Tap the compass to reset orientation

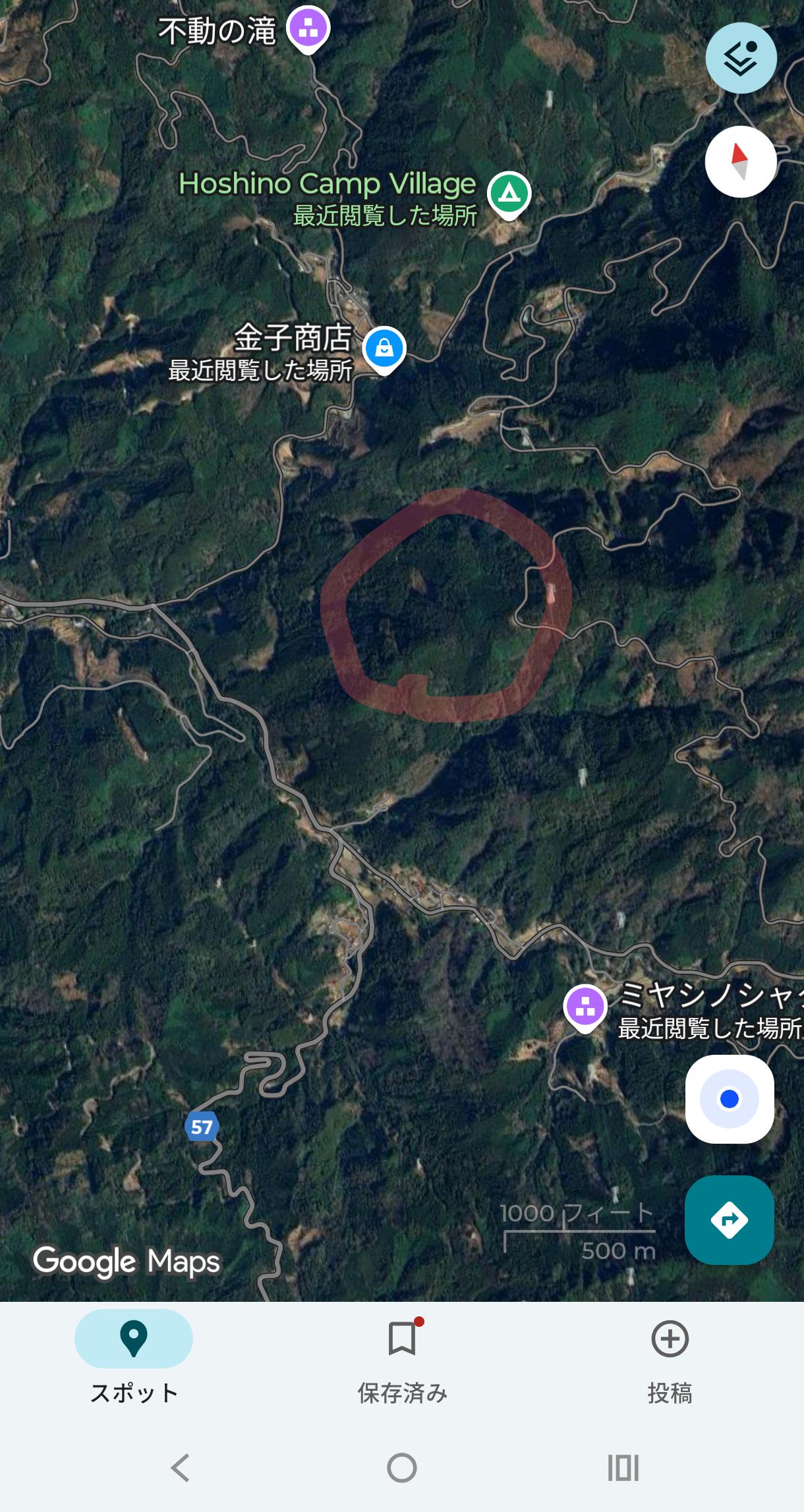click(741, 162)
